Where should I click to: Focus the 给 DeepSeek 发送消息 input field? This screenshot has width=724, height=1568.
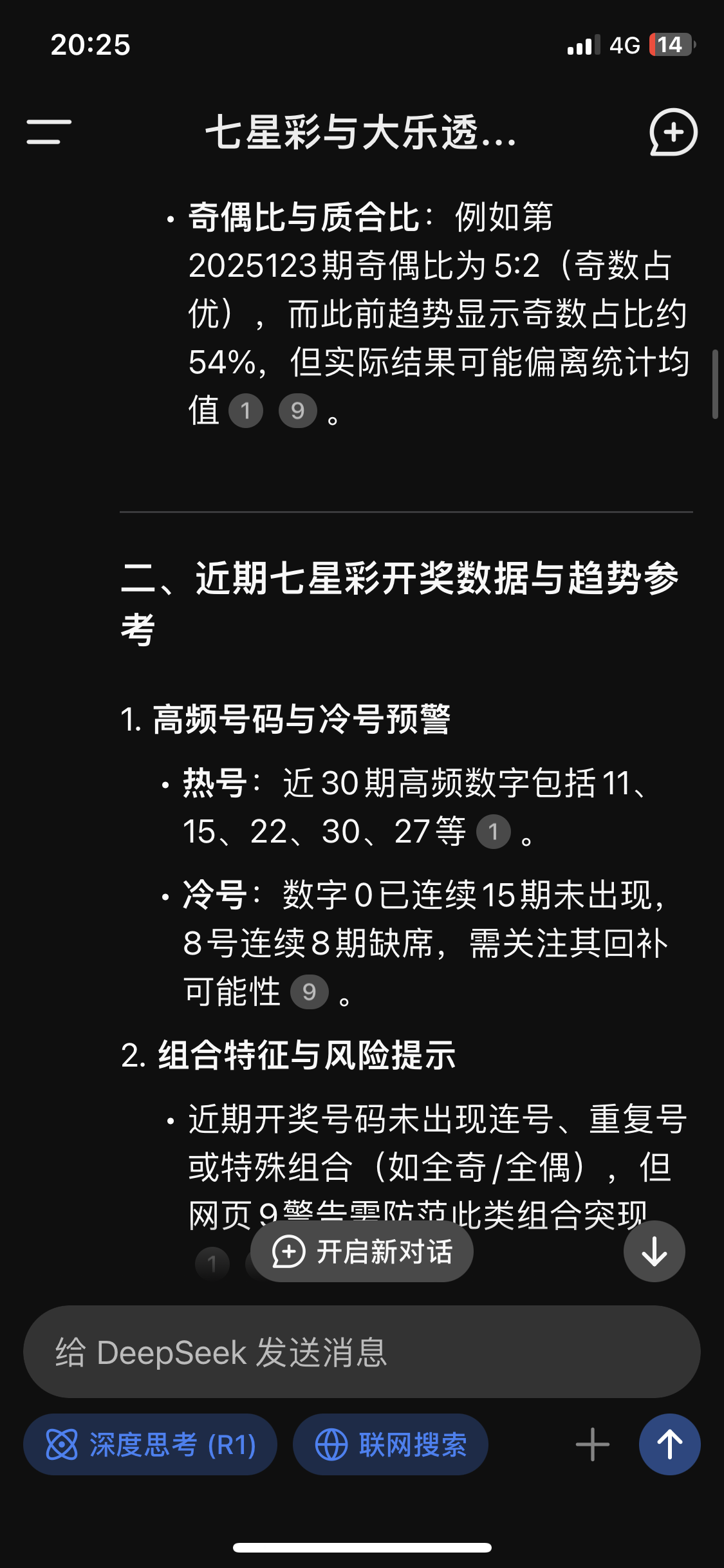362,1352
